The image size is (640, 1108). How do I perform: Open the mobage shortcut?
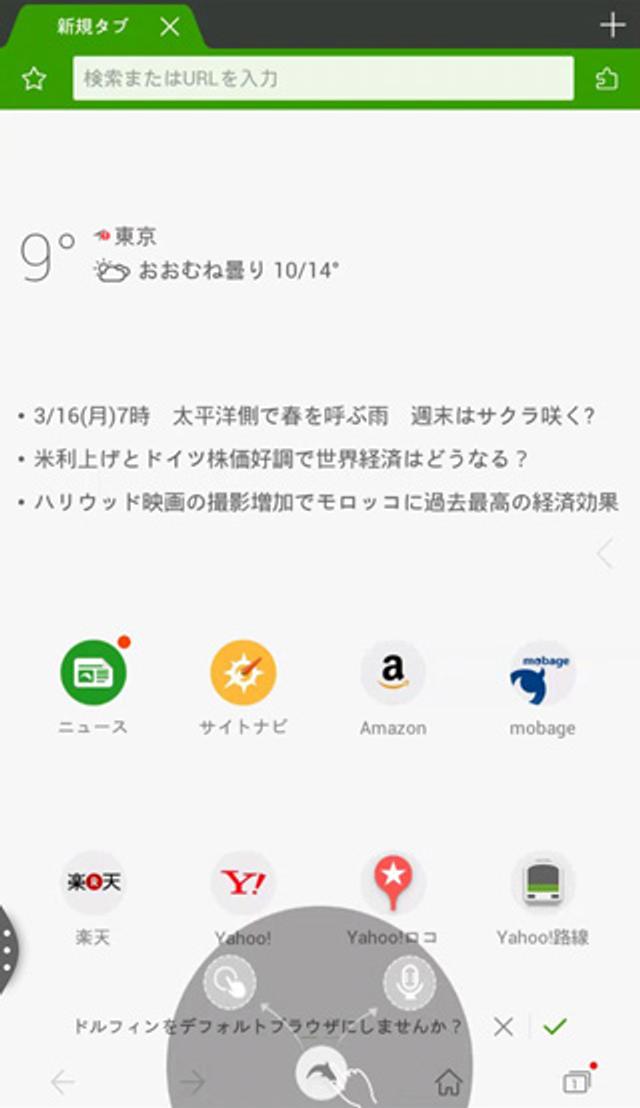(542, 674)
